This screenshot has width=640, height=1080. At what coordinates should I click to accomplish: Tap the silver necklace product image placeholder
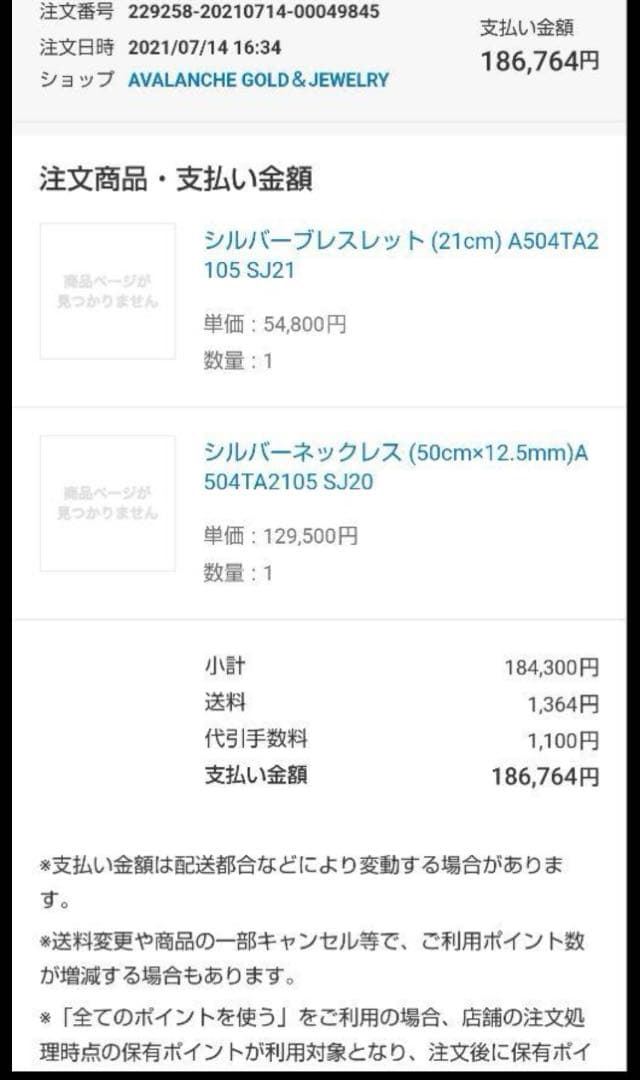pyautogui.click(x=108, y=503)
